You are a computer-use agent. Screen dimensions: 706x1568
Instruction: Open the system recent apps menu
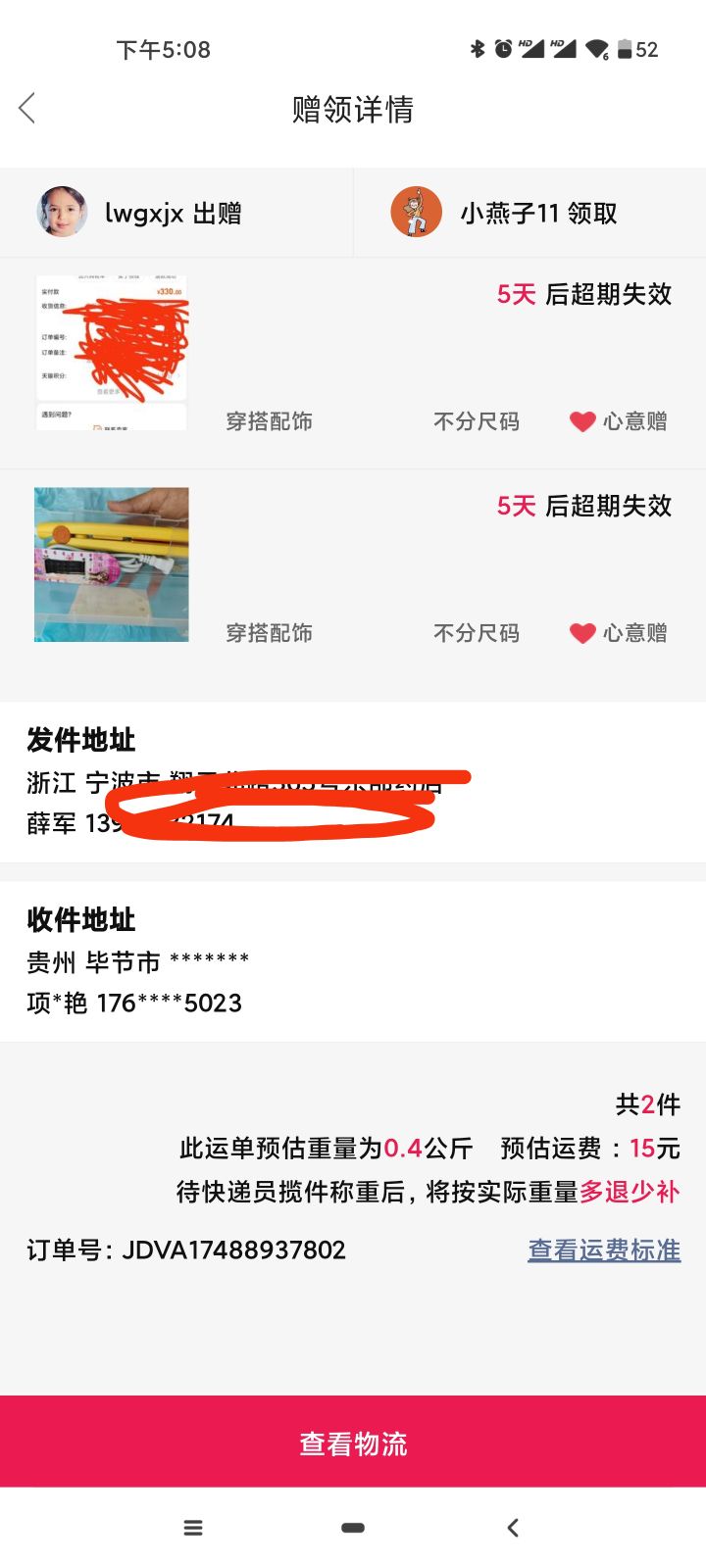(x=193, y=1527)
